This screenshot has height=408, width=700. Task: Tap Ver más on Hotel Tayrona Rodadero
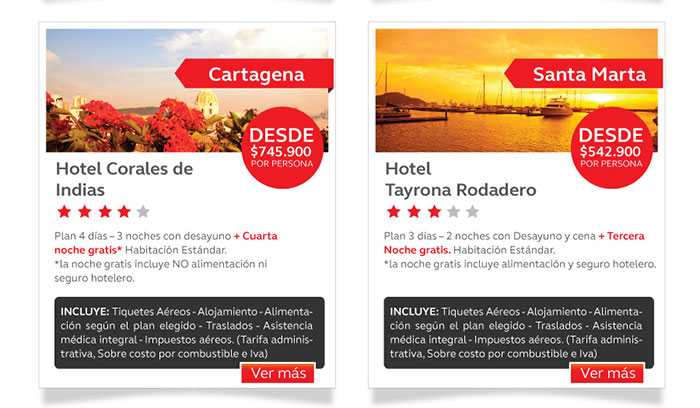click(x=607, y=373)
